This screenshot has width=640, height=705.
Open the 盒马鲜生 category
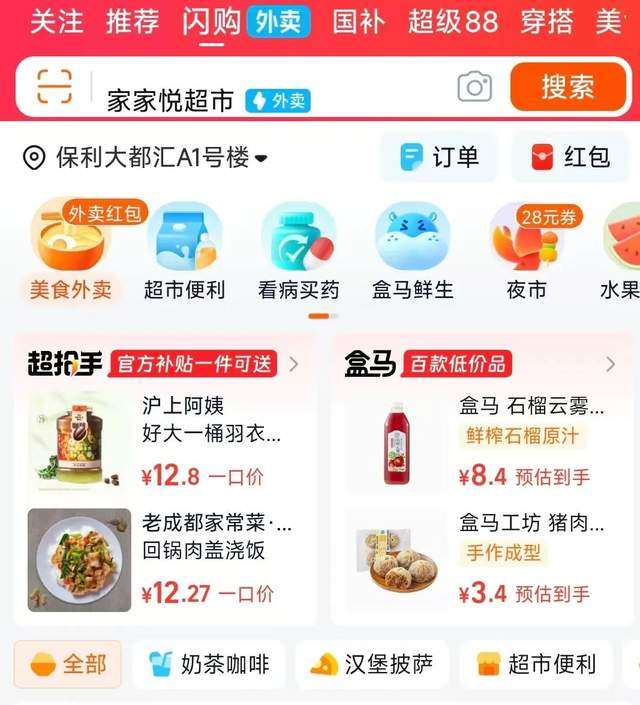[412, 252]
